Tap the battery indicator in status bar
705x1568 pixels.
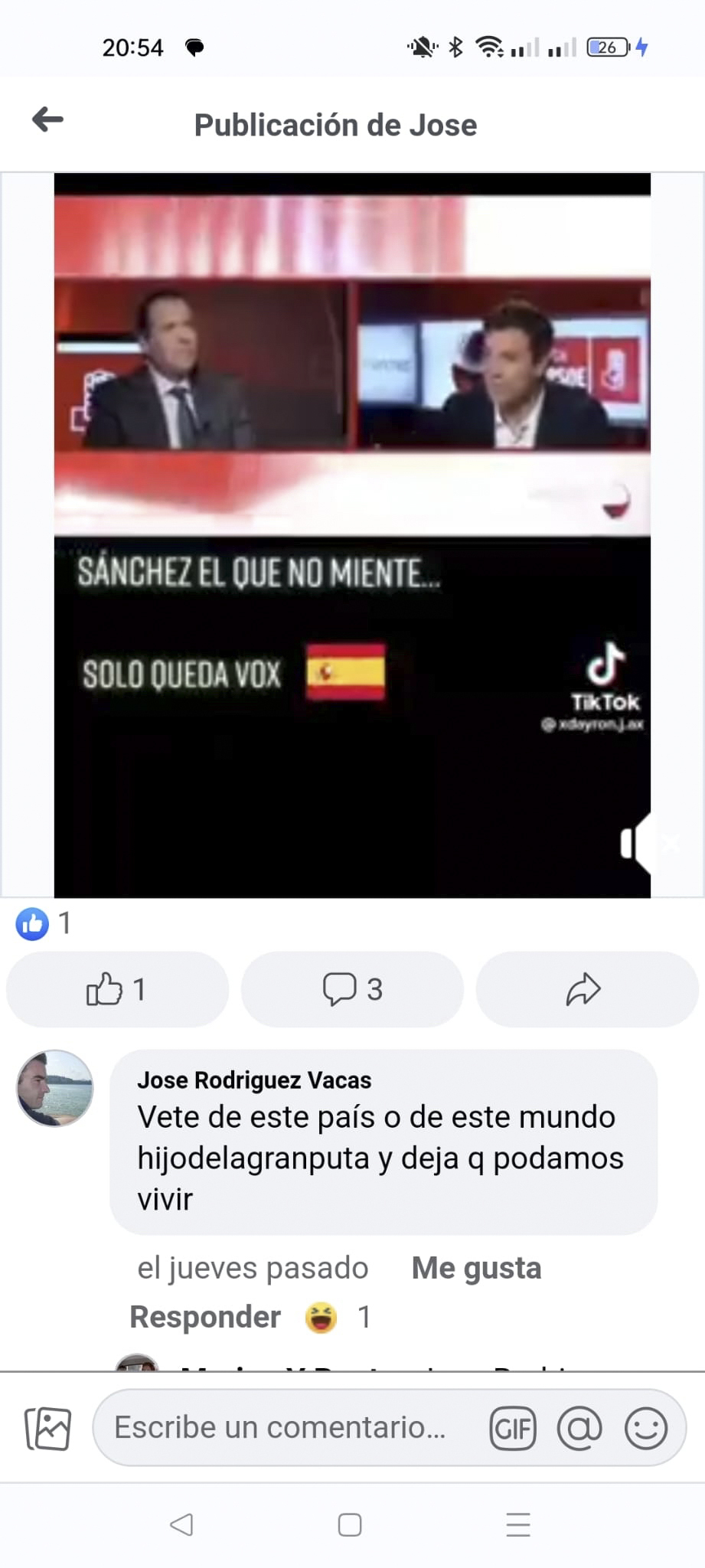609,47
